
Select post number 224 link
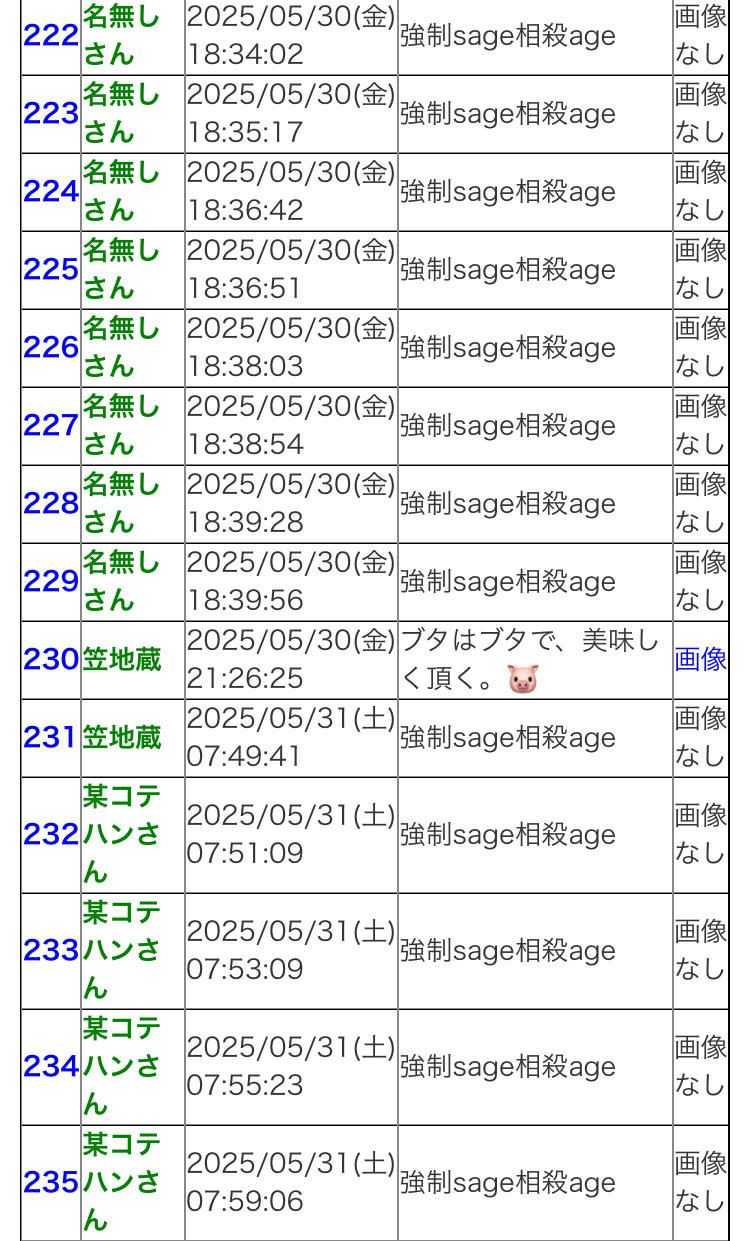click(x=51, y=192)
